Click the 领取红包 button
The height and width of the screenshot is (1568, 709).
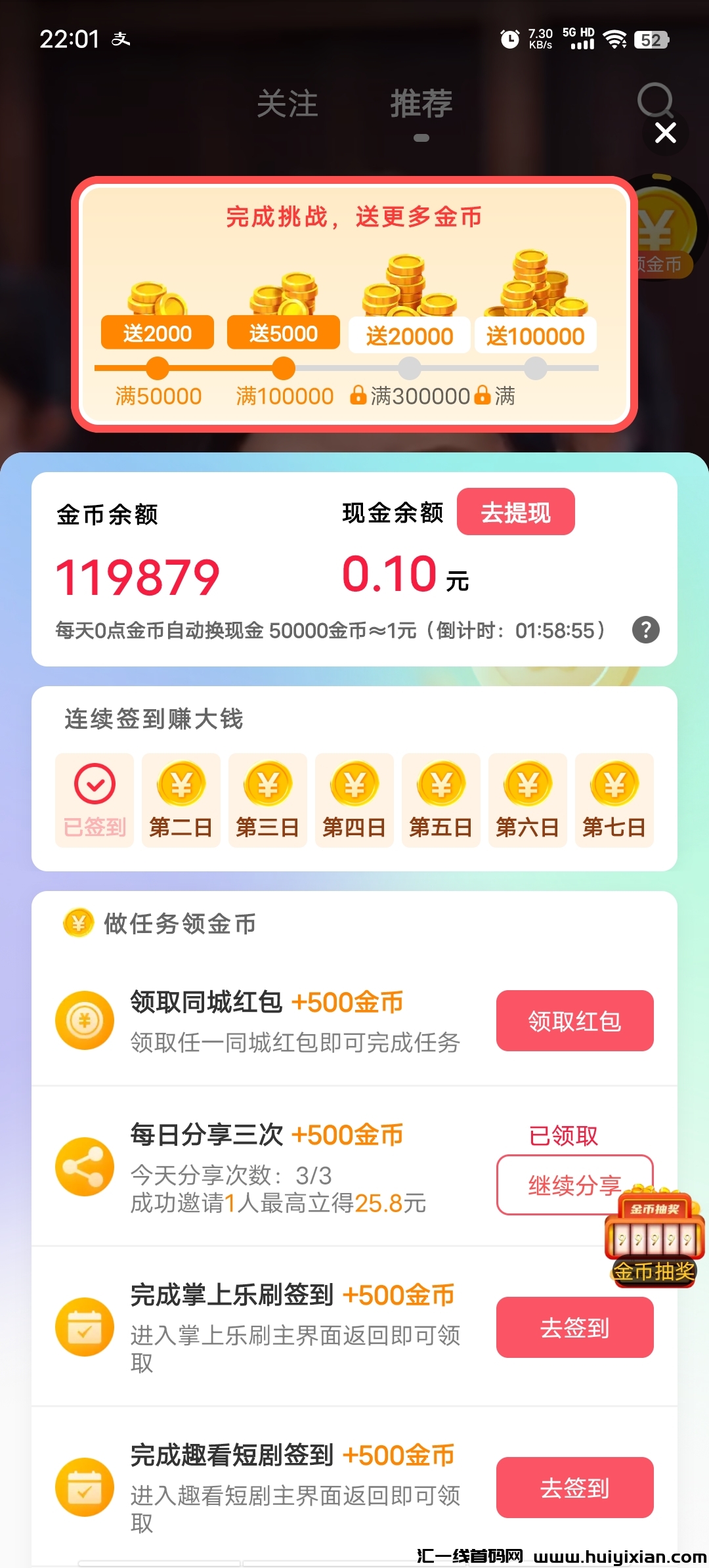point(574,1021)
